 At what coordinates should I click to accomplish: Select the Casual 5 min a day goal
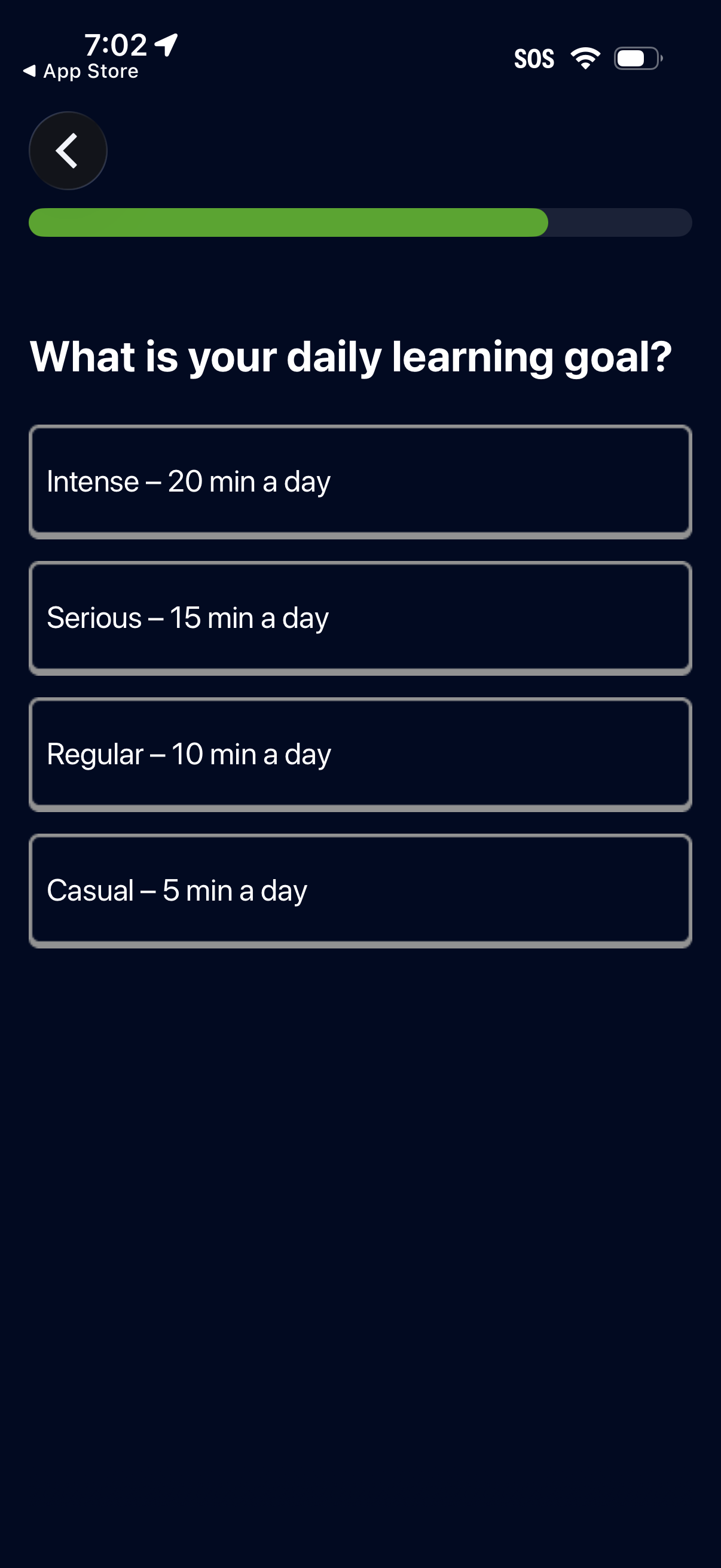coord(360,890)
